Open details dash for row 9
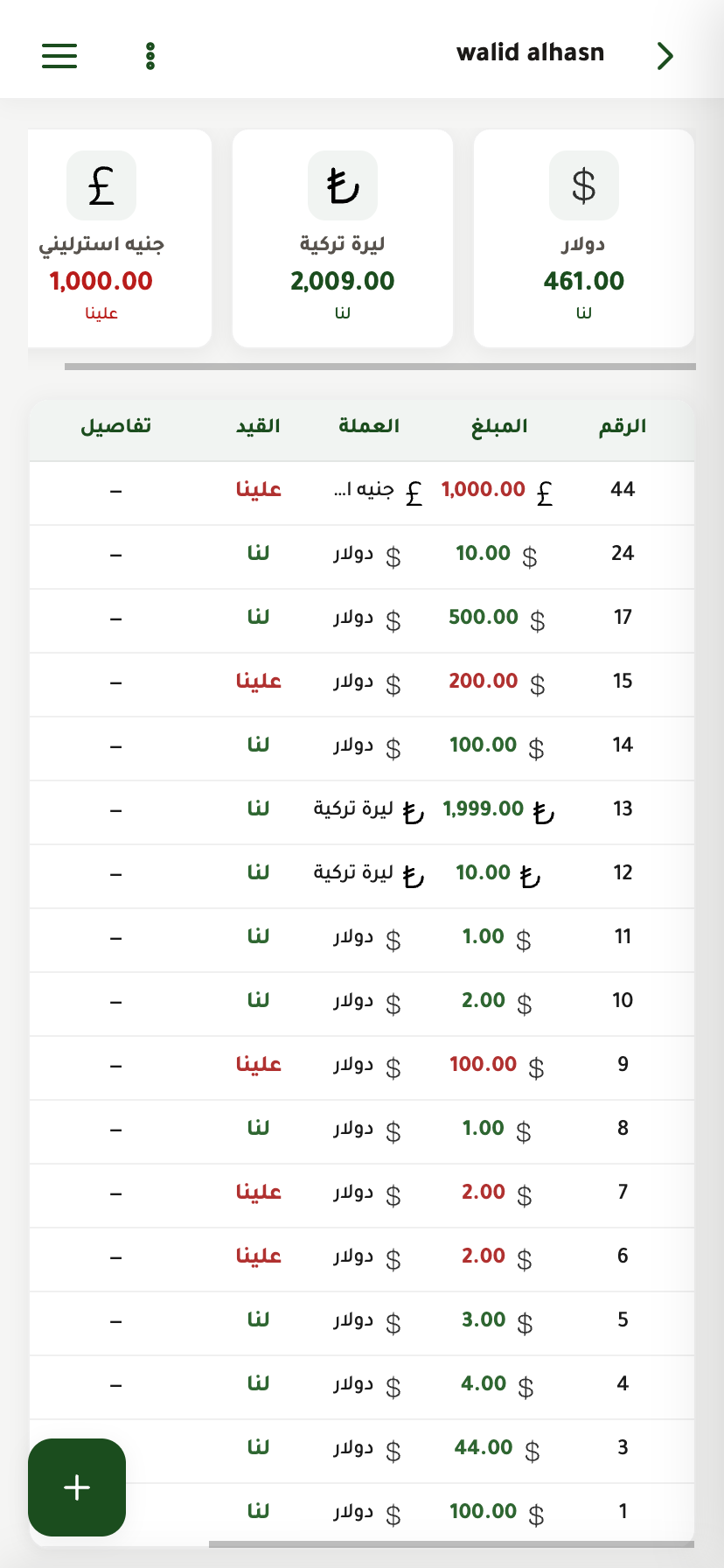724x1568 pixels. [x=115, y=1064]
